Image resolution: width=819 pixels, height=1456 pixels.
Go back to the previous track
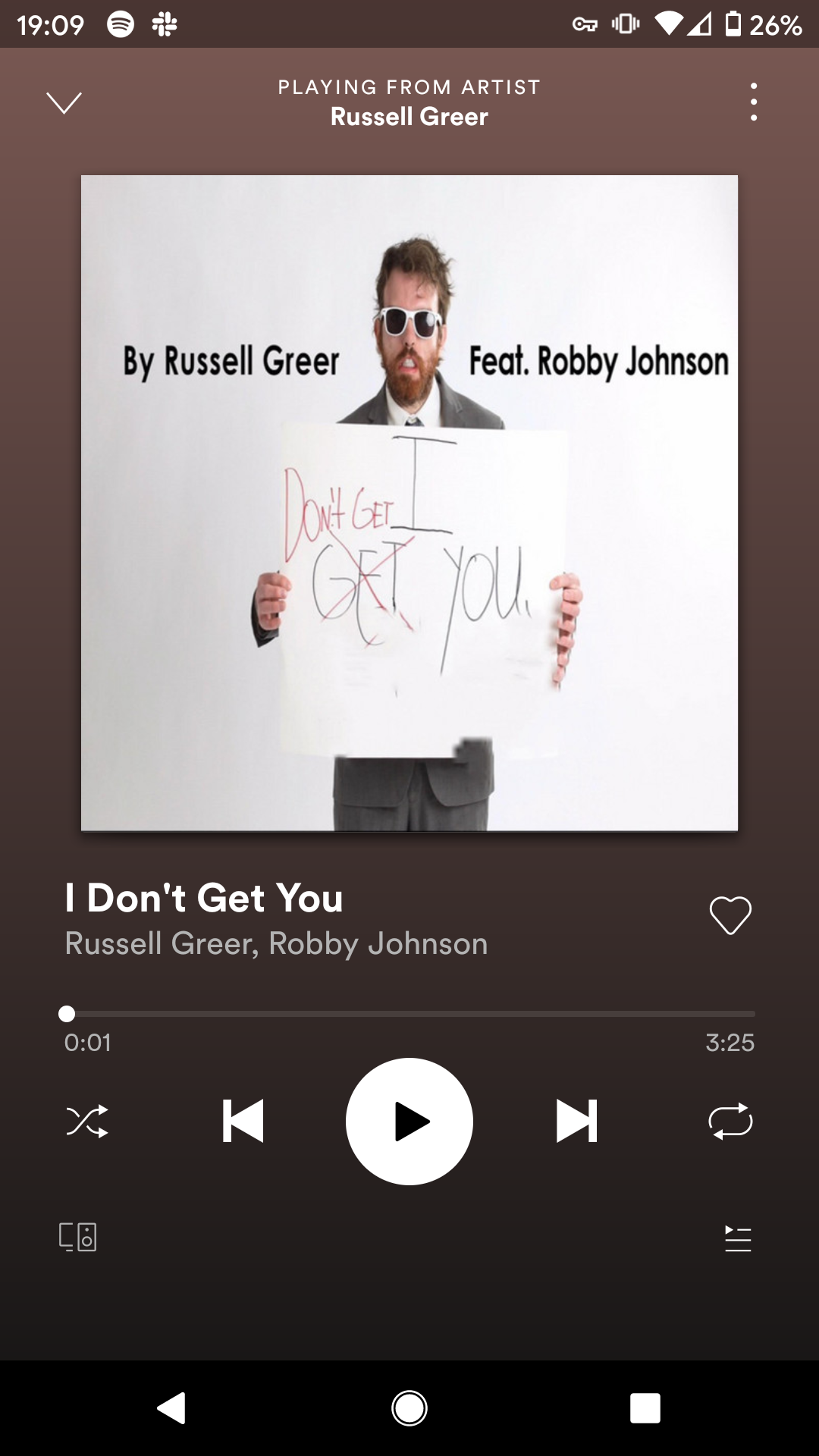point(243,1121)
